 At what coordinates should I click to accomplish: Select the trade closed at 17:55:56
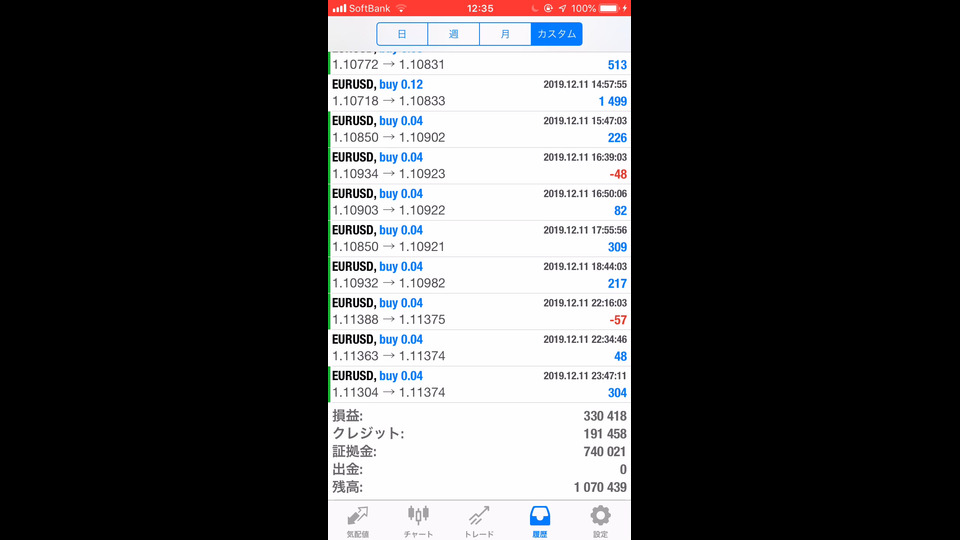(x=479, y=238)
